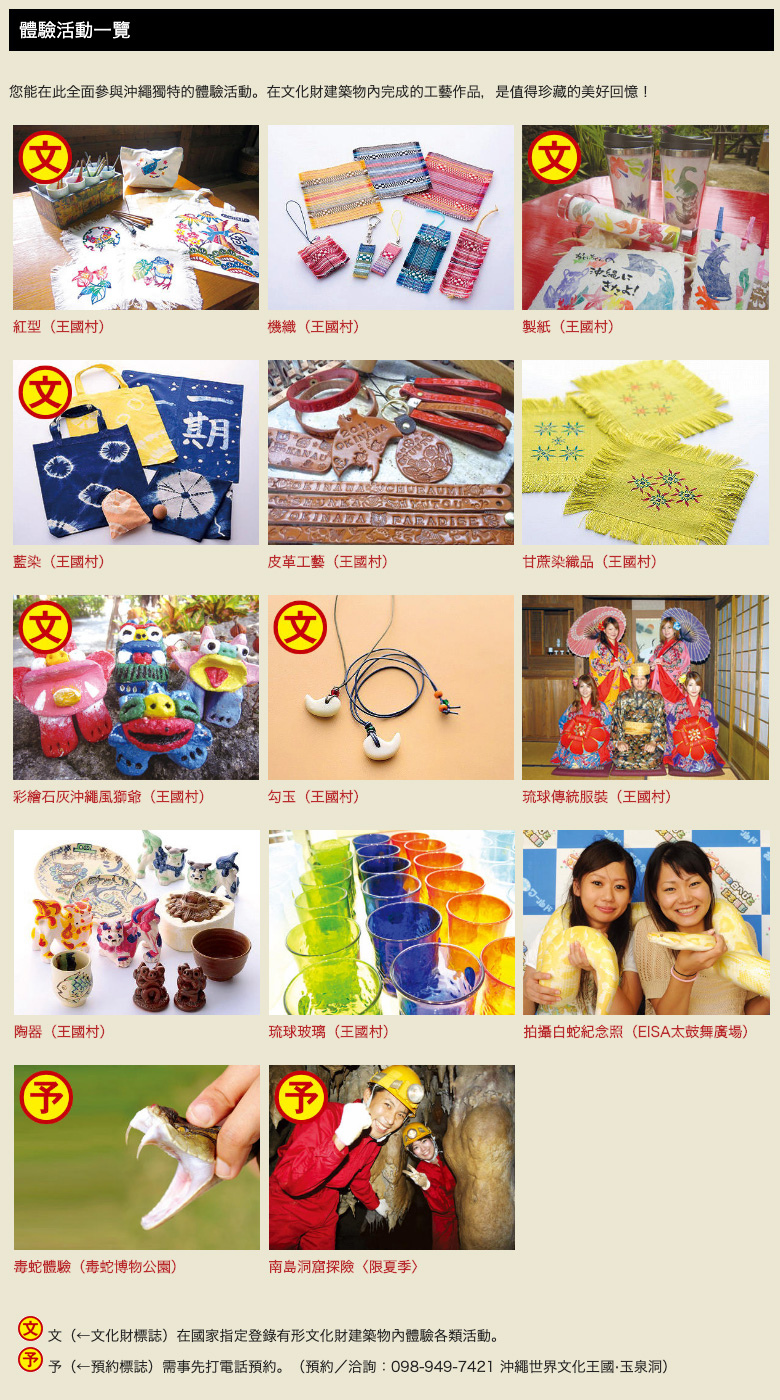780x1400 pixels.
Task: Open the 毒蛇體驗 snake experience tile
Action: [136, 1158]
